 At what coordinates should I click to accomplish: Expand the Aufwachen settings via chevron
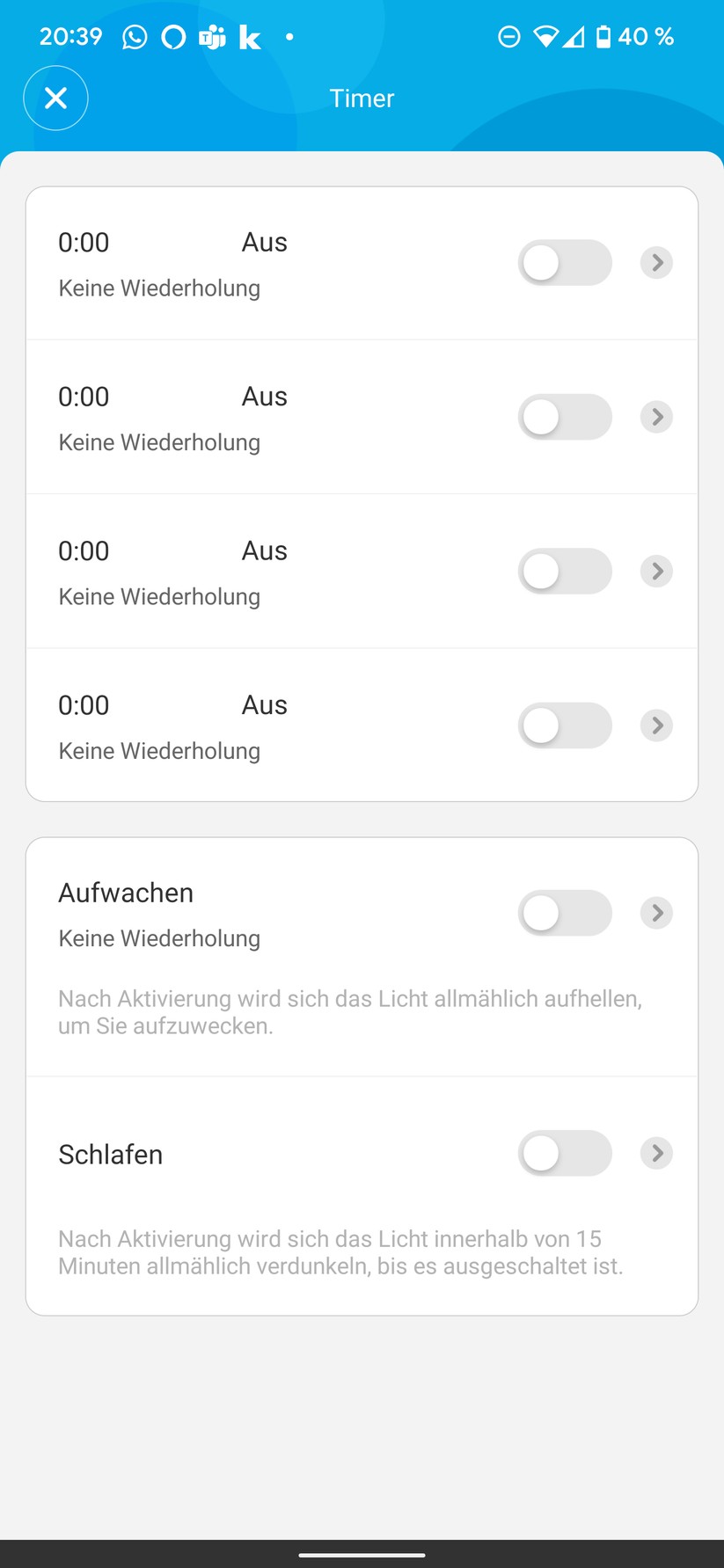coord(656,912)
